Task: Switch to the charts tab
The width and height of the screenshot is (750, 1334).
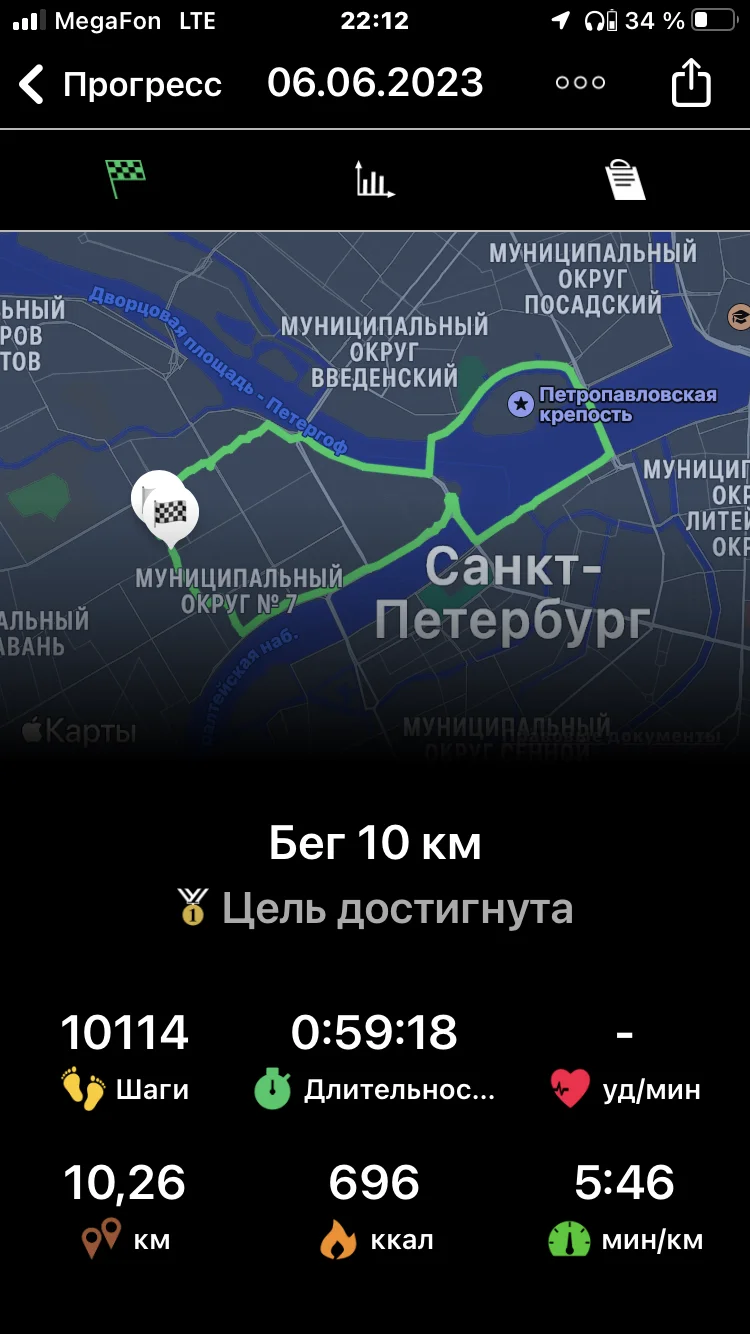Action: [x=375, y=180]
